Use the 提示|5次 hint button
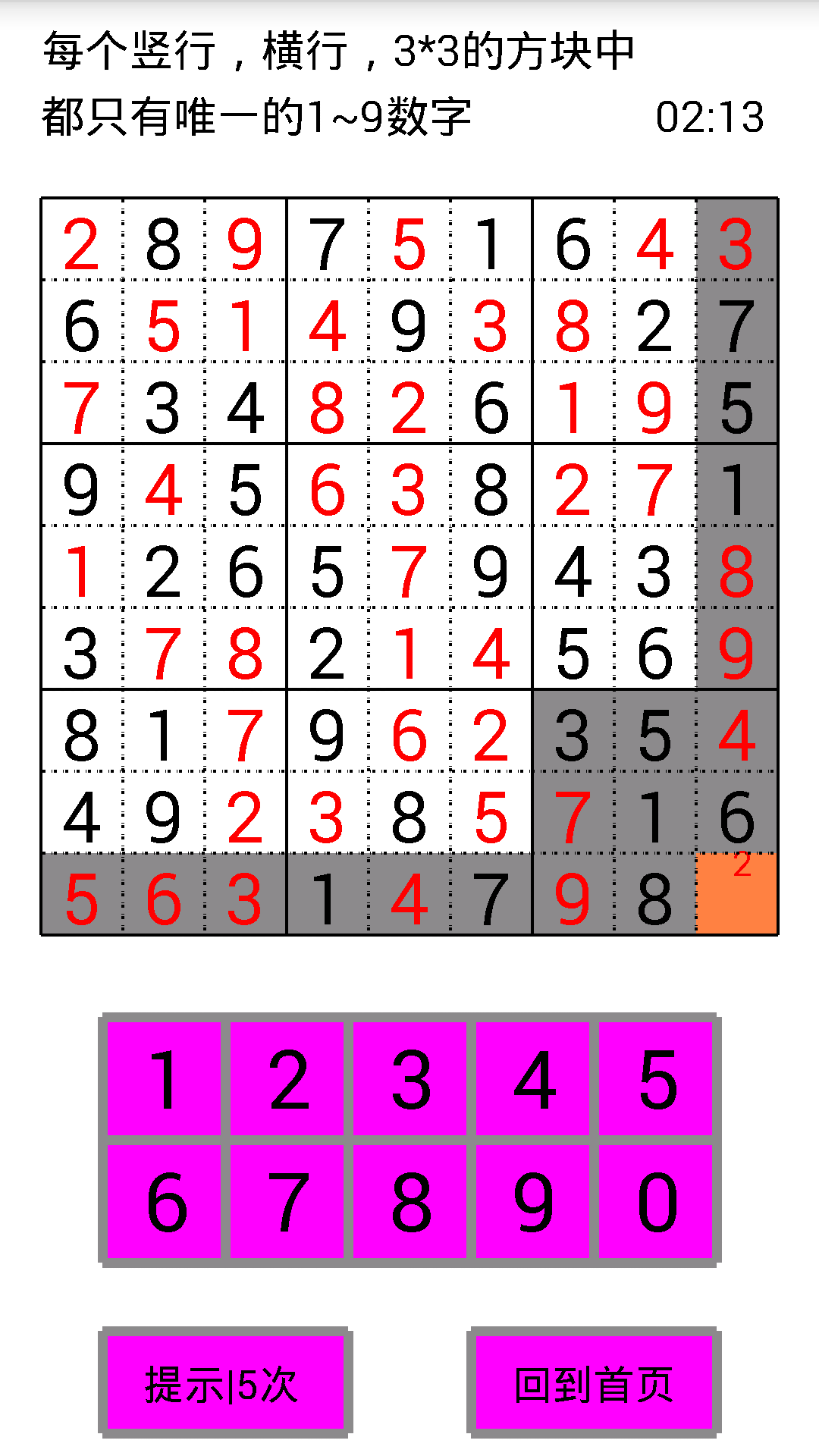819x1456 pixels. click(x=225, y=1382)
